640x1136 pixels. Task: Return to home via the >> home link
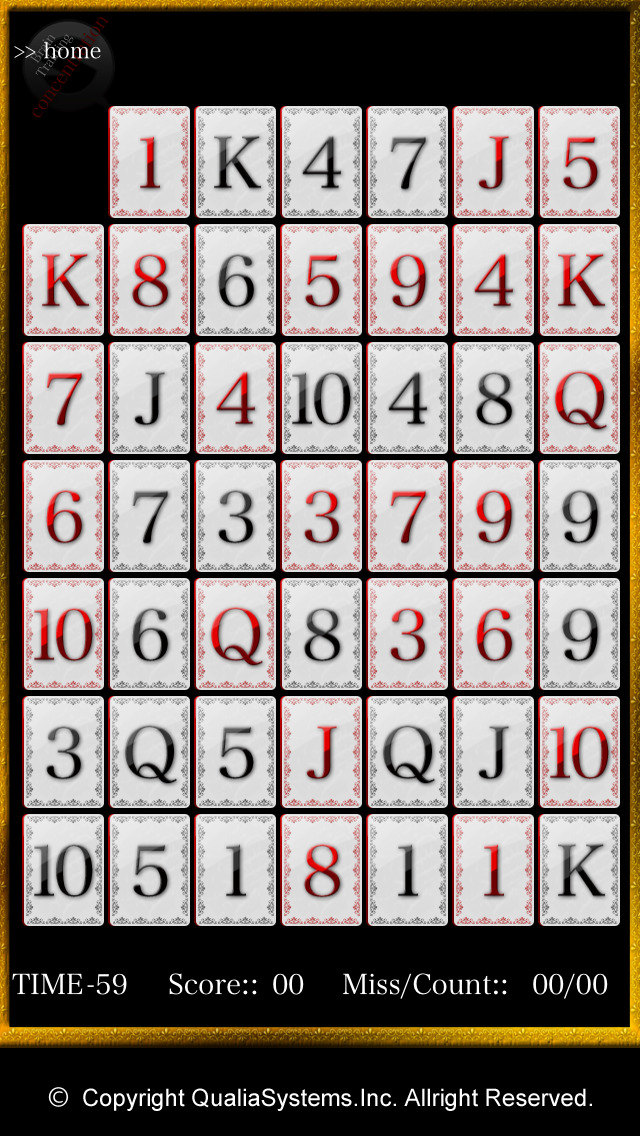tap(58, 51)
